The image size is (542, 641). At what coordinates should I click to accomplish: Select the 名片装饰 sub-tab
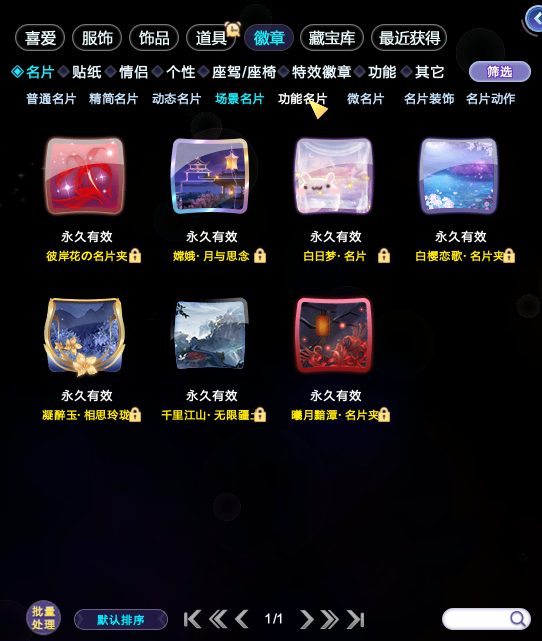click(429, 99)
